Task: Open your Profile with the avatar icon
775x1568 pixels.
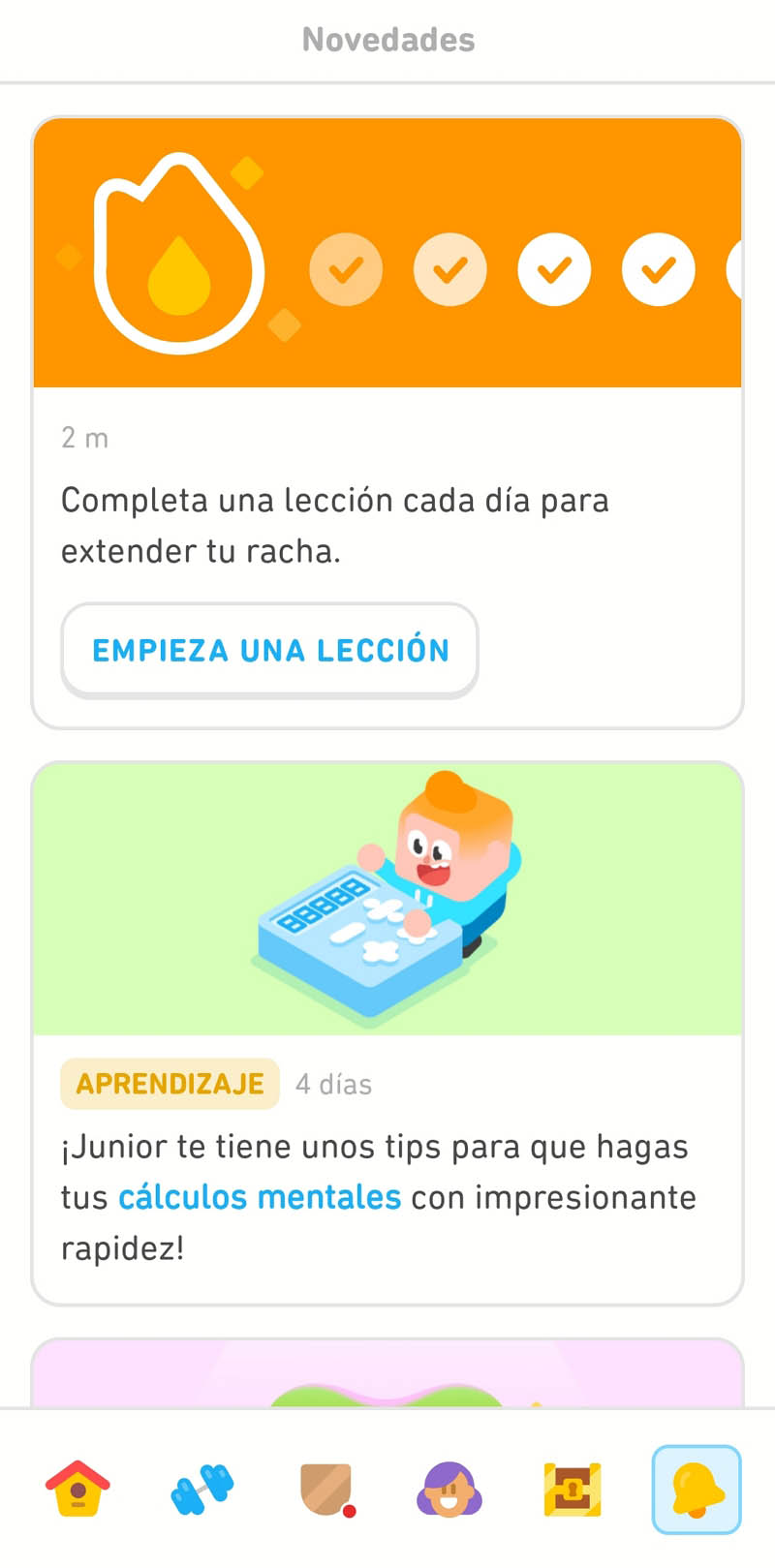Action: (449, 1491)
